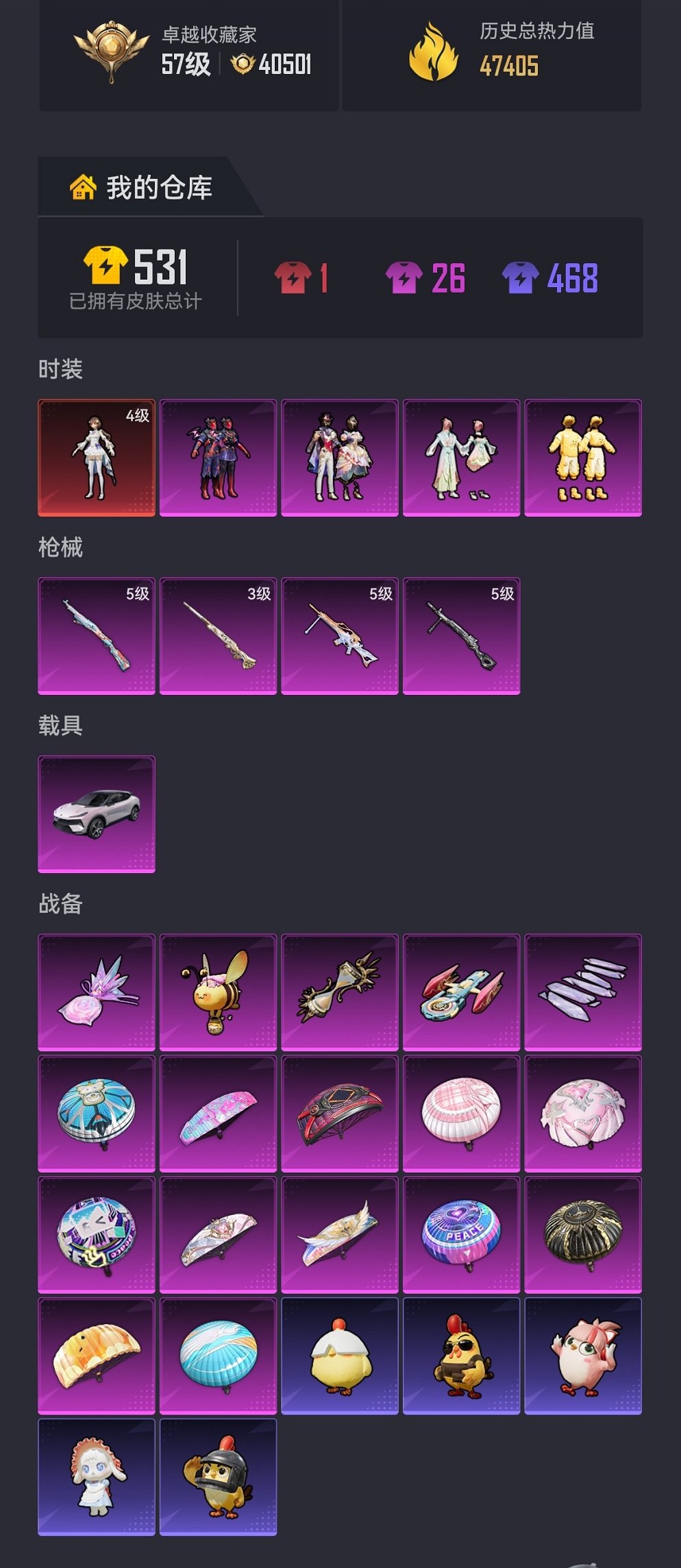The height and width of the screenshot is (1568, 681).
Task: Open the white sports car vehicle skin
Action: pos(97,813)
